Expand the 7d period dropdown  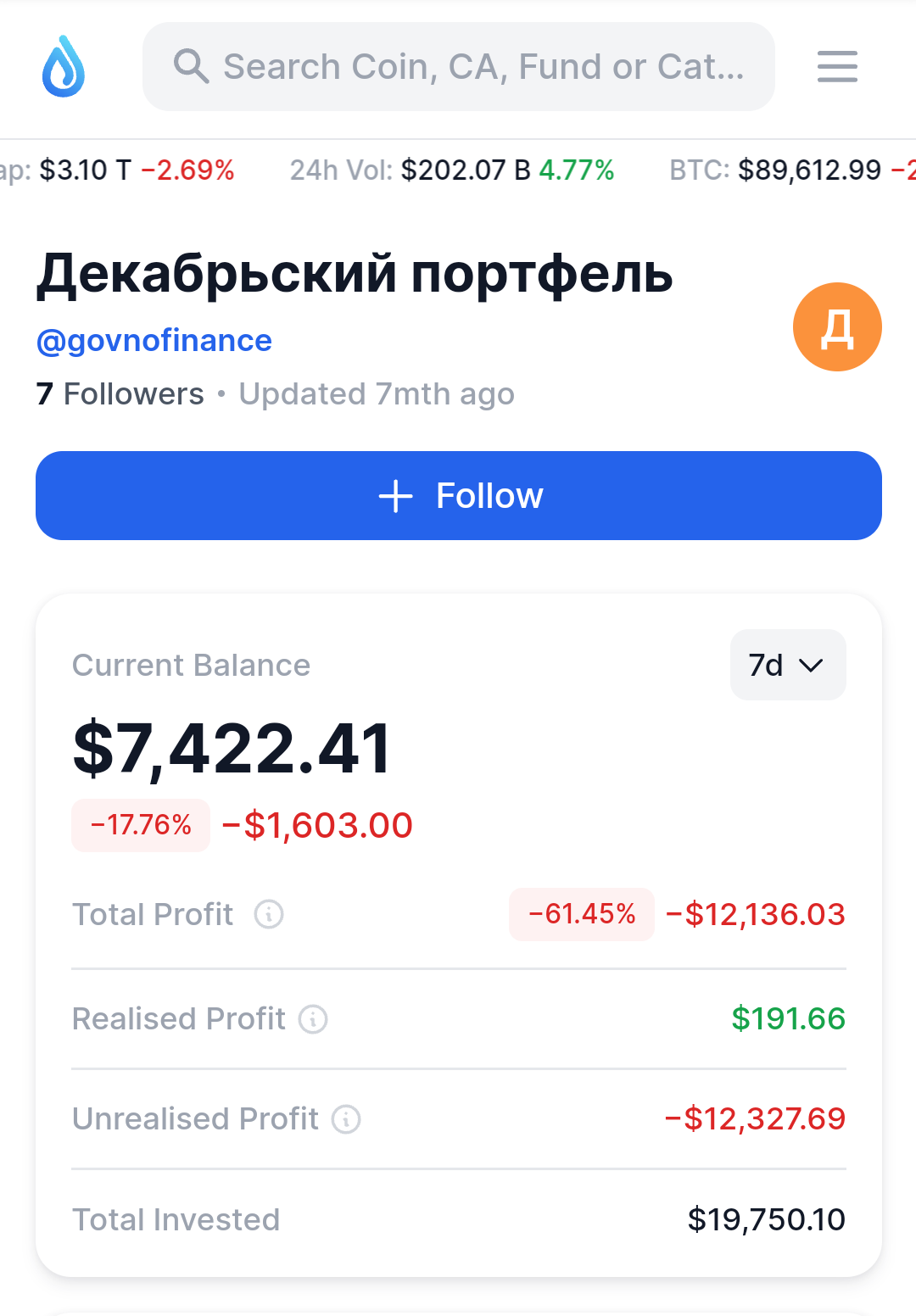[x=787, y=666]
